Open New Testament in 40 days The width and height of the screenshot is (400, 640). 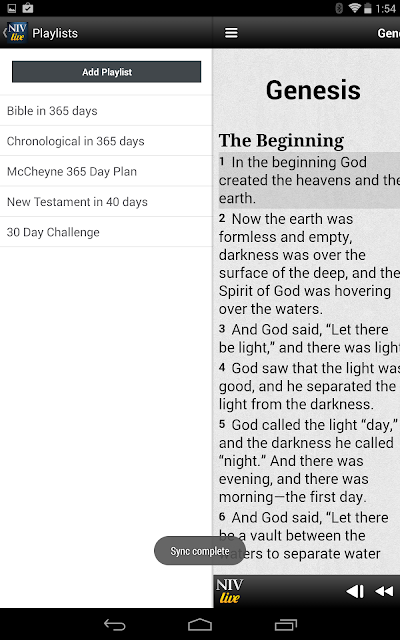106,202
